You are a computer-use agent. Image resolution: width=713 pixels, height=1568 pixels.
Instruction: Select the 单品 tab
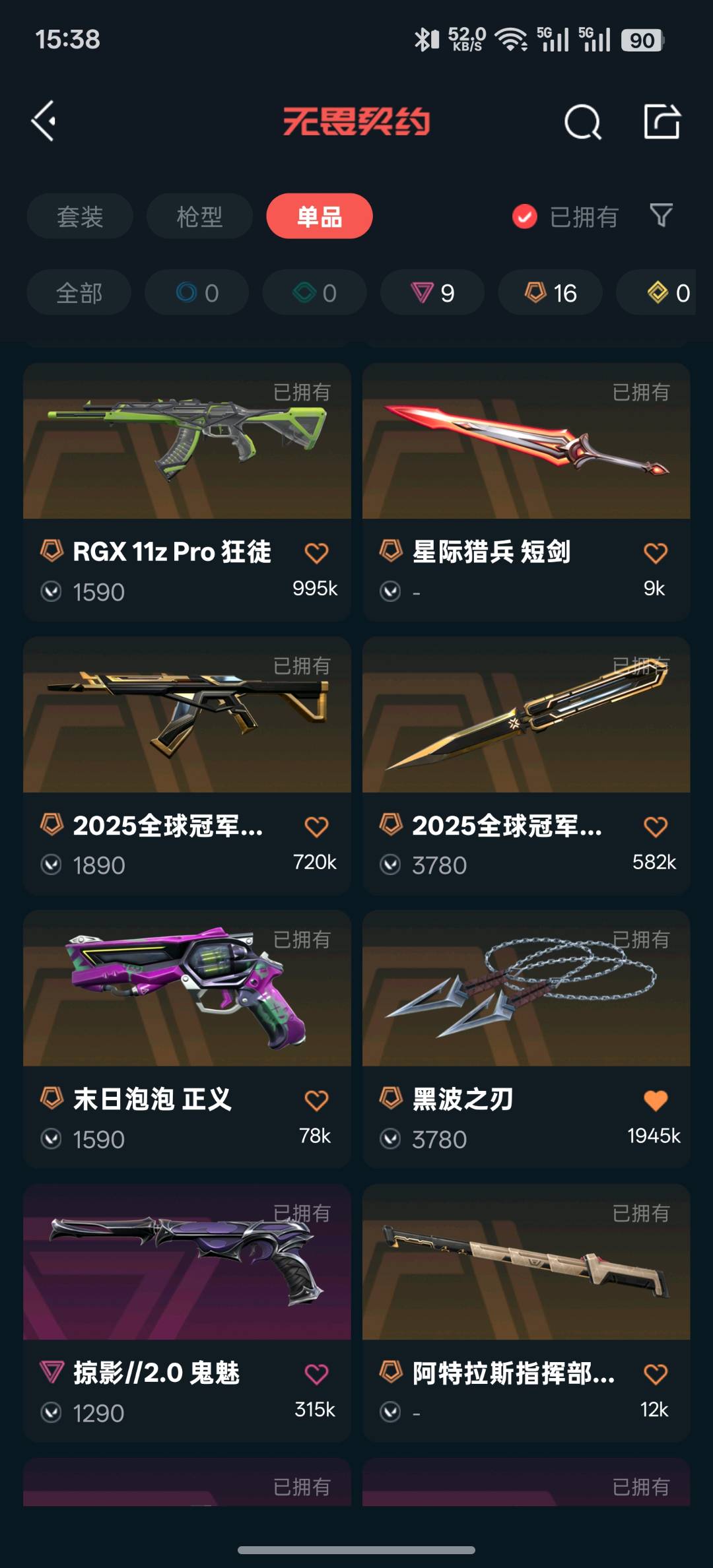point(320,216)
